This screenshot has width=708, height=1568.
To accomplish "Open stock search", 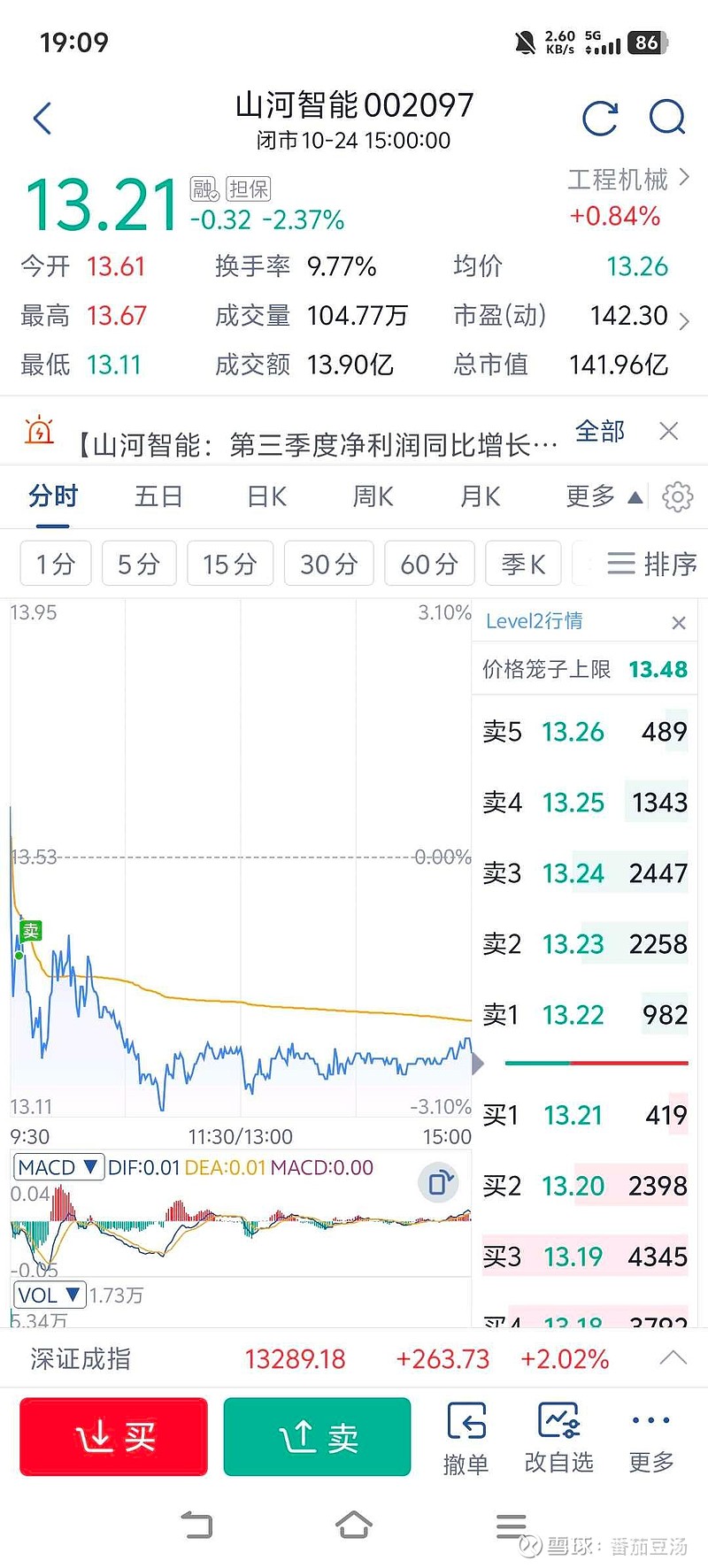I will pos(666,118).
